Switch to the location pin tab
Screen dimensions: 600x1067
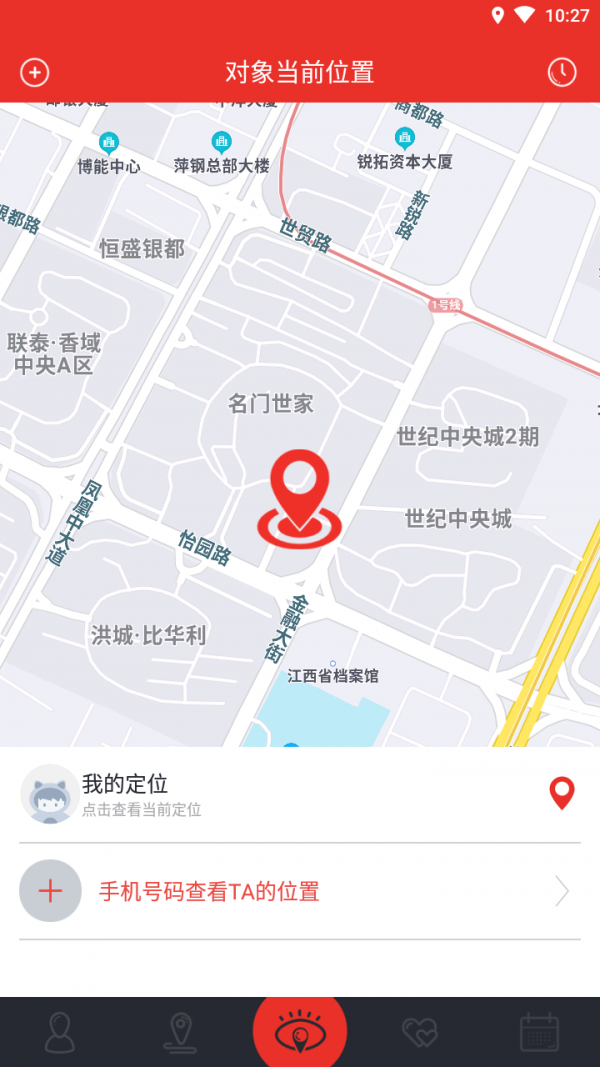[180, 1032]
